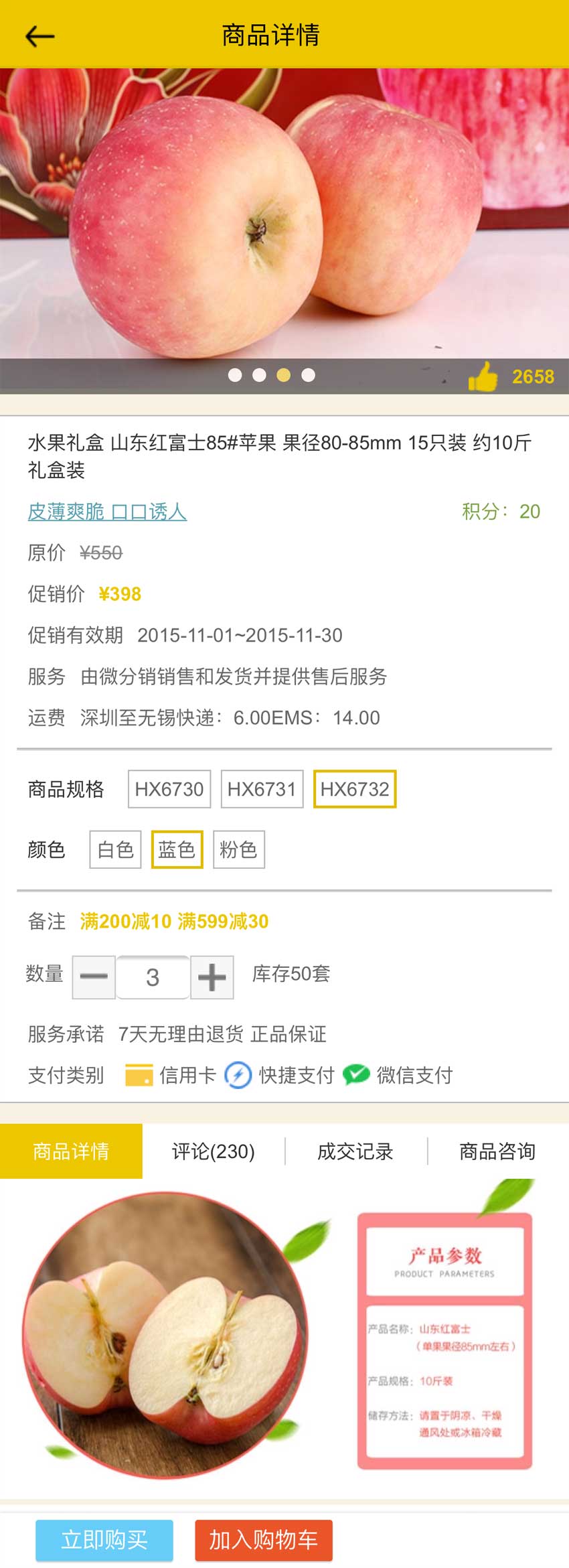The image size is (569, 1568).
Task: Like the product with the thumbs-up icon
Action: [x=483, y=376]
